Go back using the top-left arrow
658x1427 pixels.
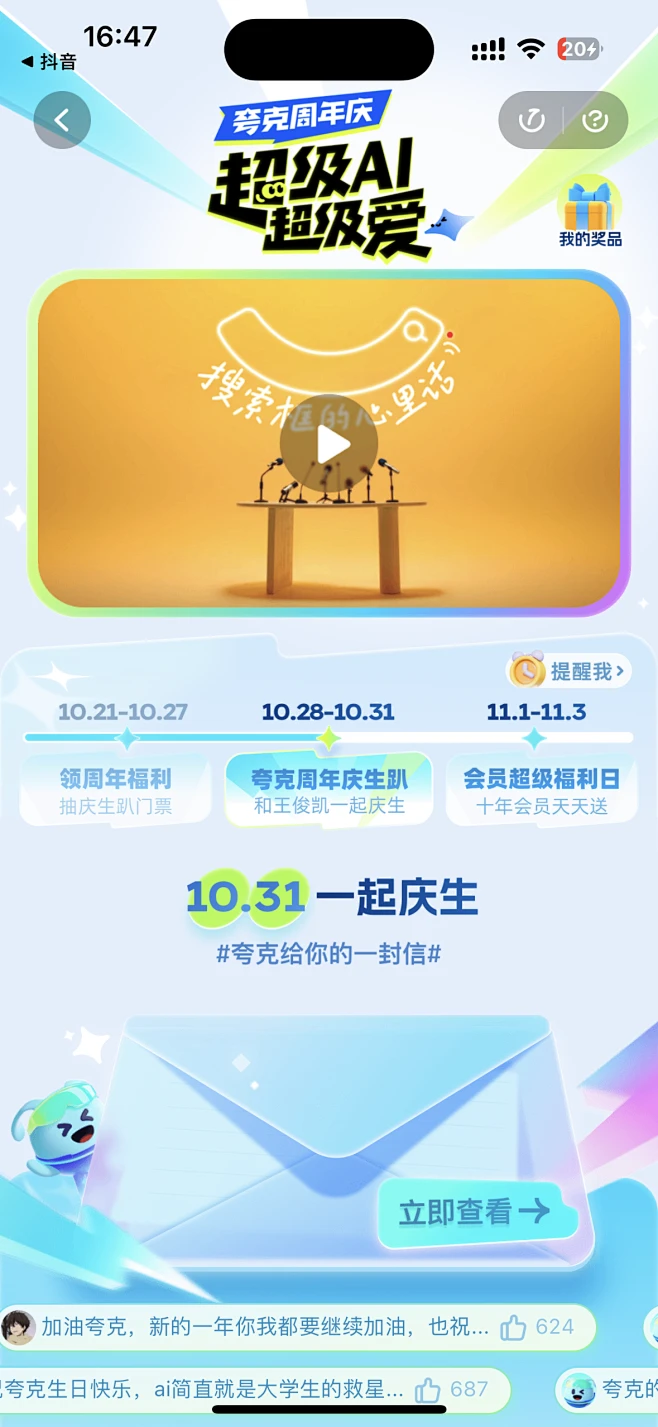(62, 121)
